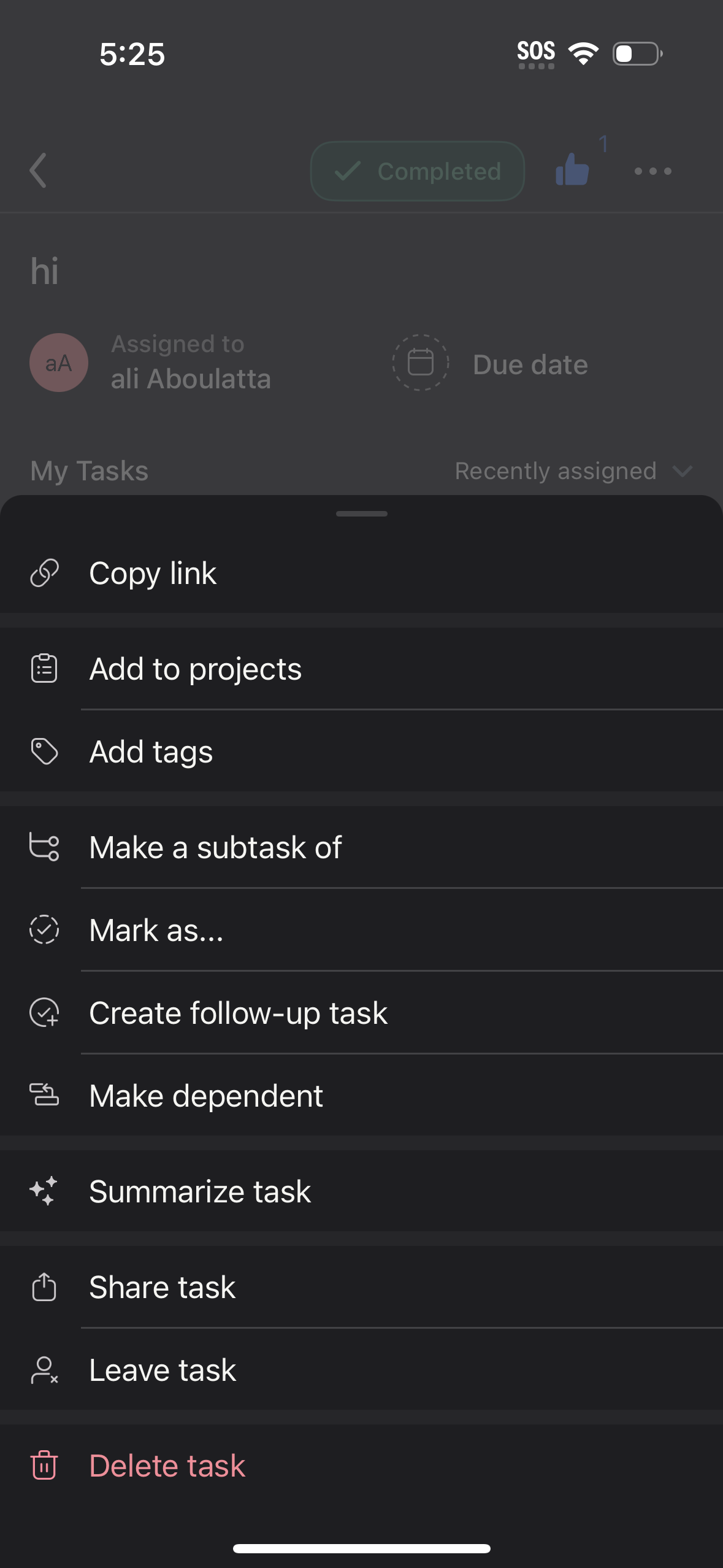The height and width of the screenshot is (1568, 723).
Task: Select Create follow-up task
Action: click(x=238, y=1012)
